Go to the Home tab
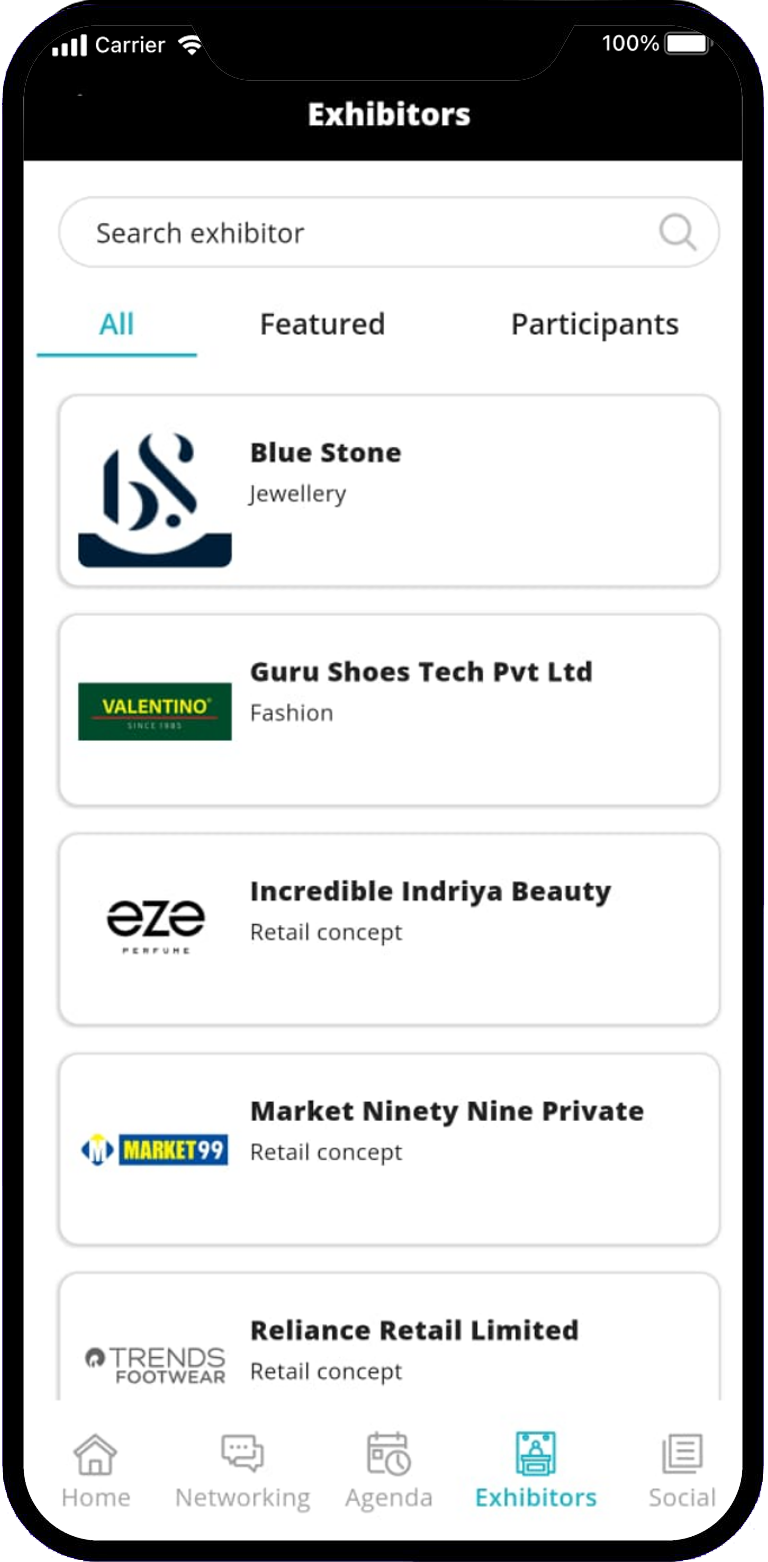768x1562 pixels. click(x=96, y=1470)
